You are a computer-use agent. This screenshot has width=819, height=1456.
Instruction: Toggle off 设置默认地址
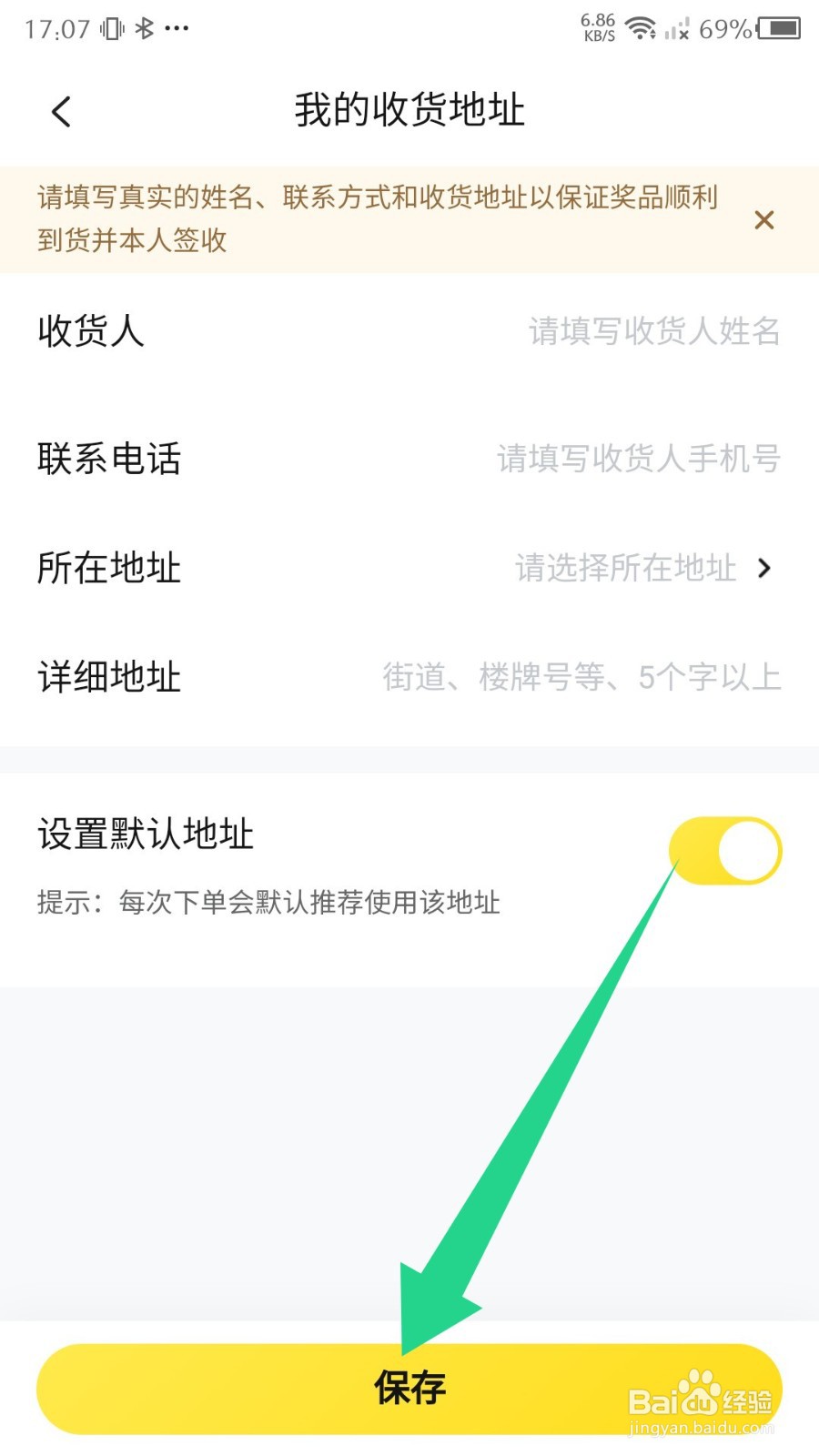coord(725,849)
